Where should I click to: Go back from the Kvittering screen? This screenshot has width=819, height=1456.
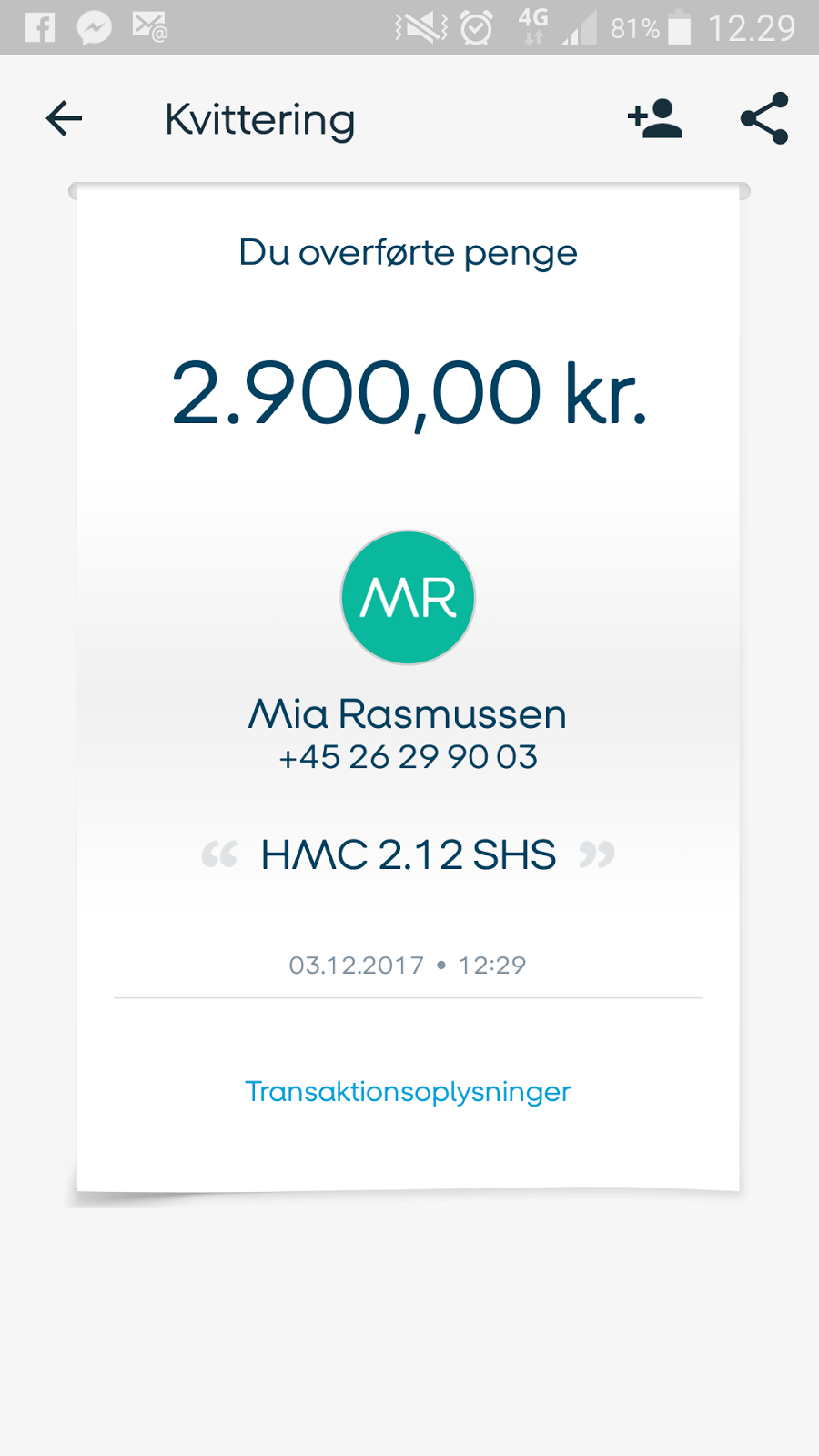click(64, 118)
